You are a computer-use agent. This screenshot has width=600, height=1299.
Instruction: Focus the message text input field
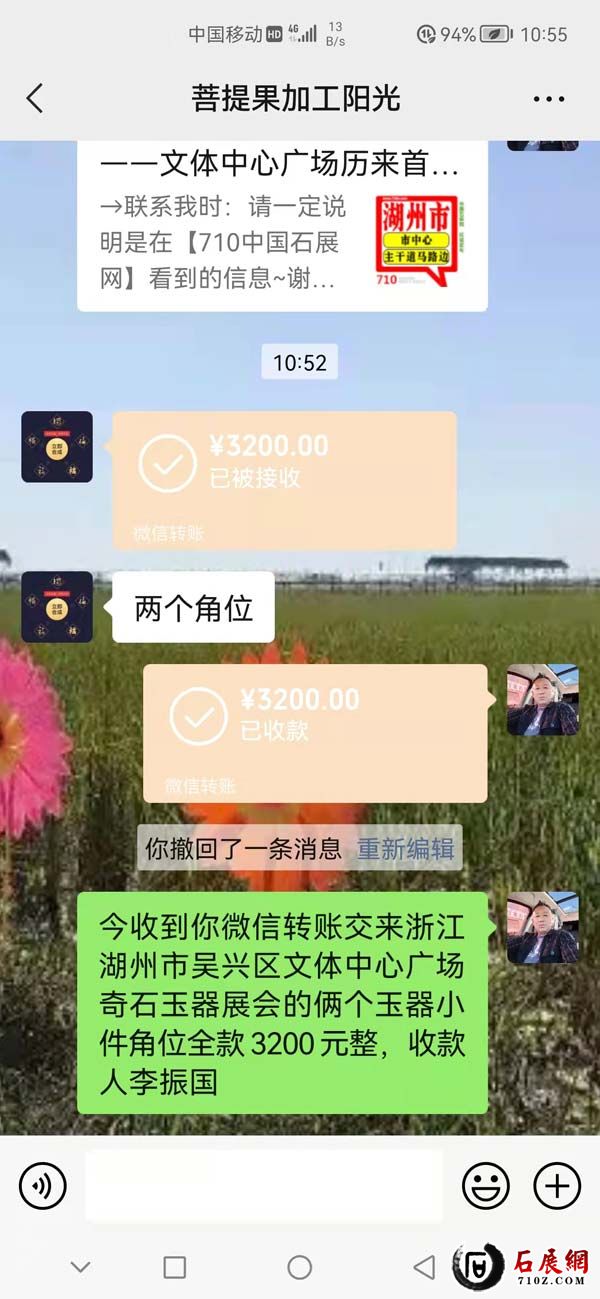point(264,1186)
